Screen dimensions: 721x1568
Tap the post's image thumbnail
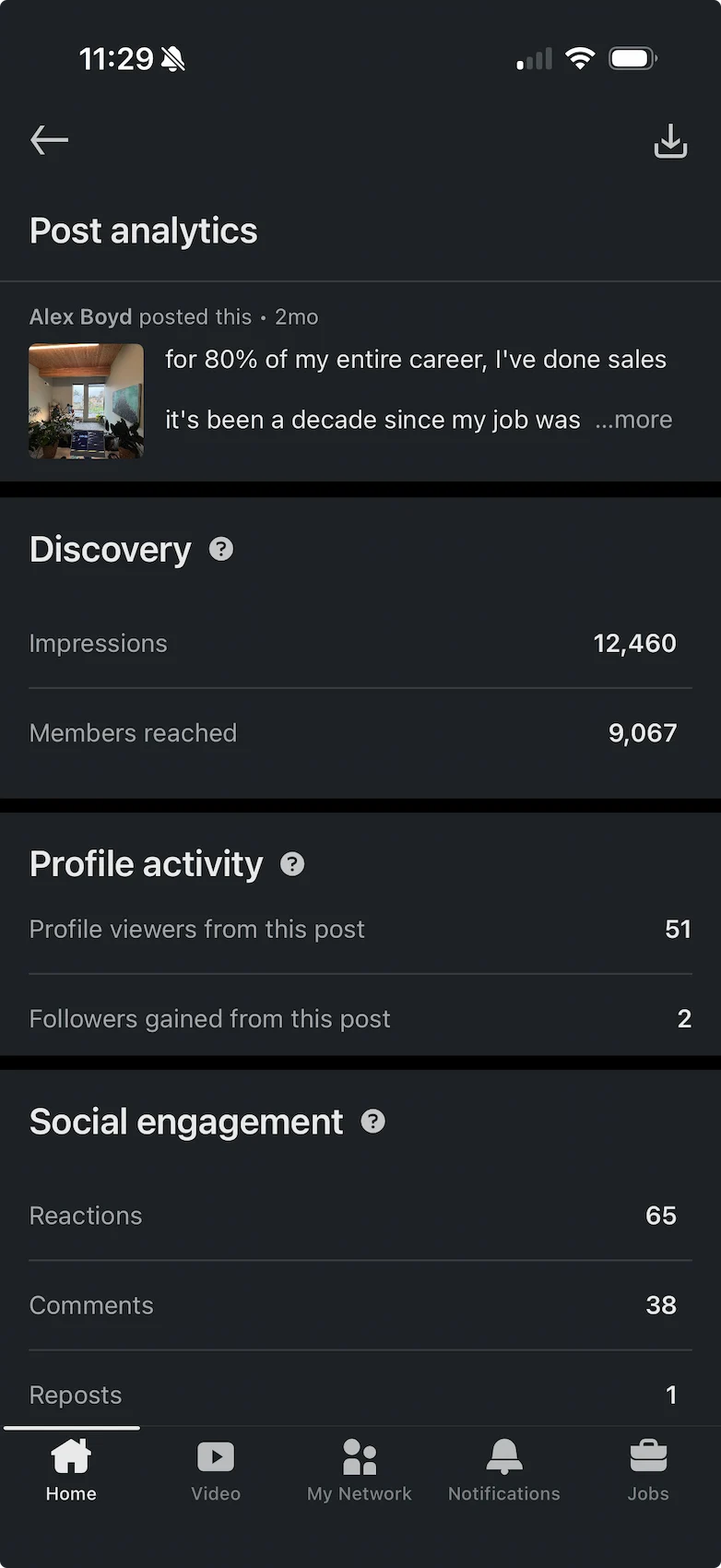click(x=86, y=401)
